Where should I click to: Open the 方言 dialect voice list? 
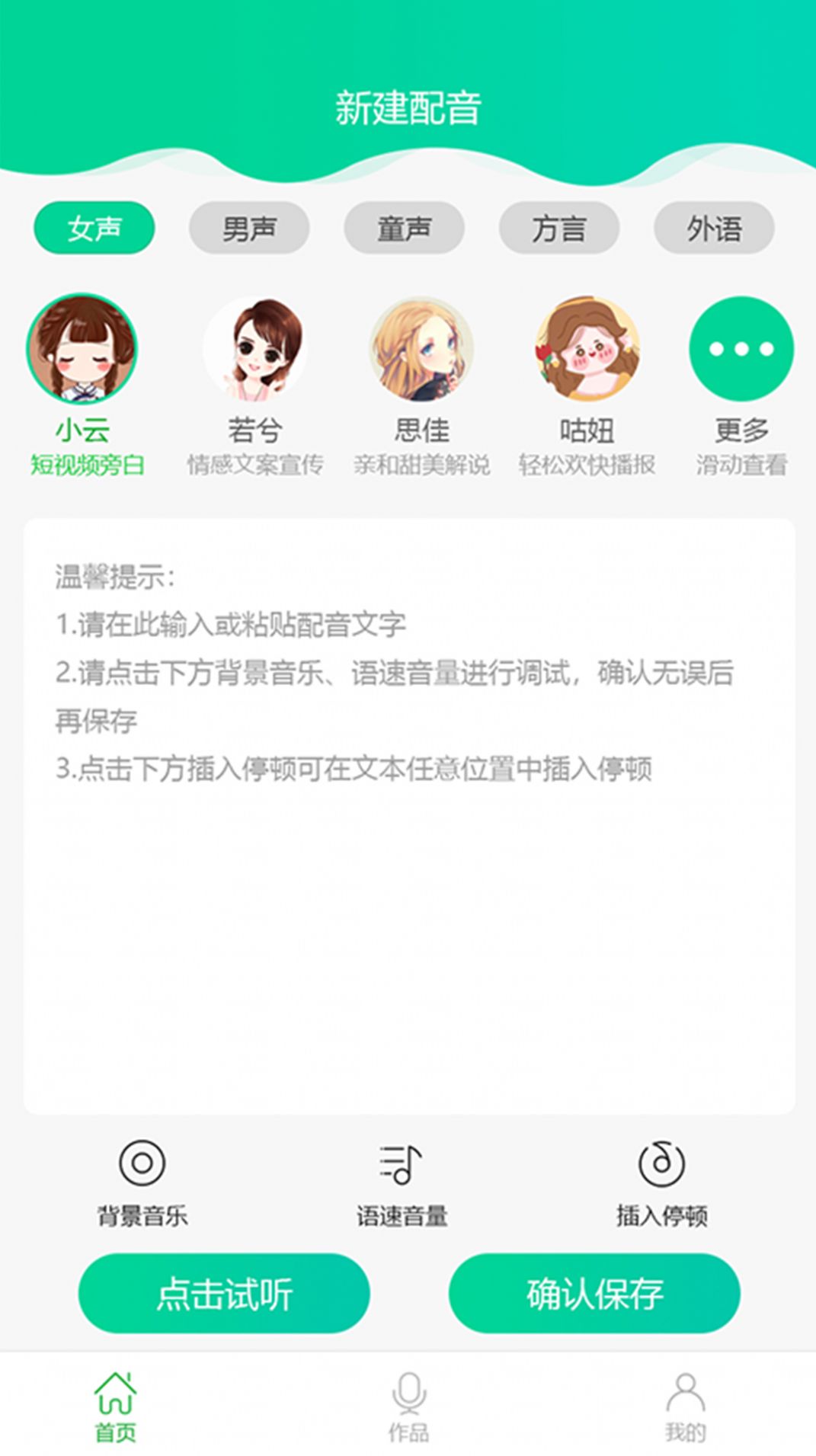pos(558,228)
